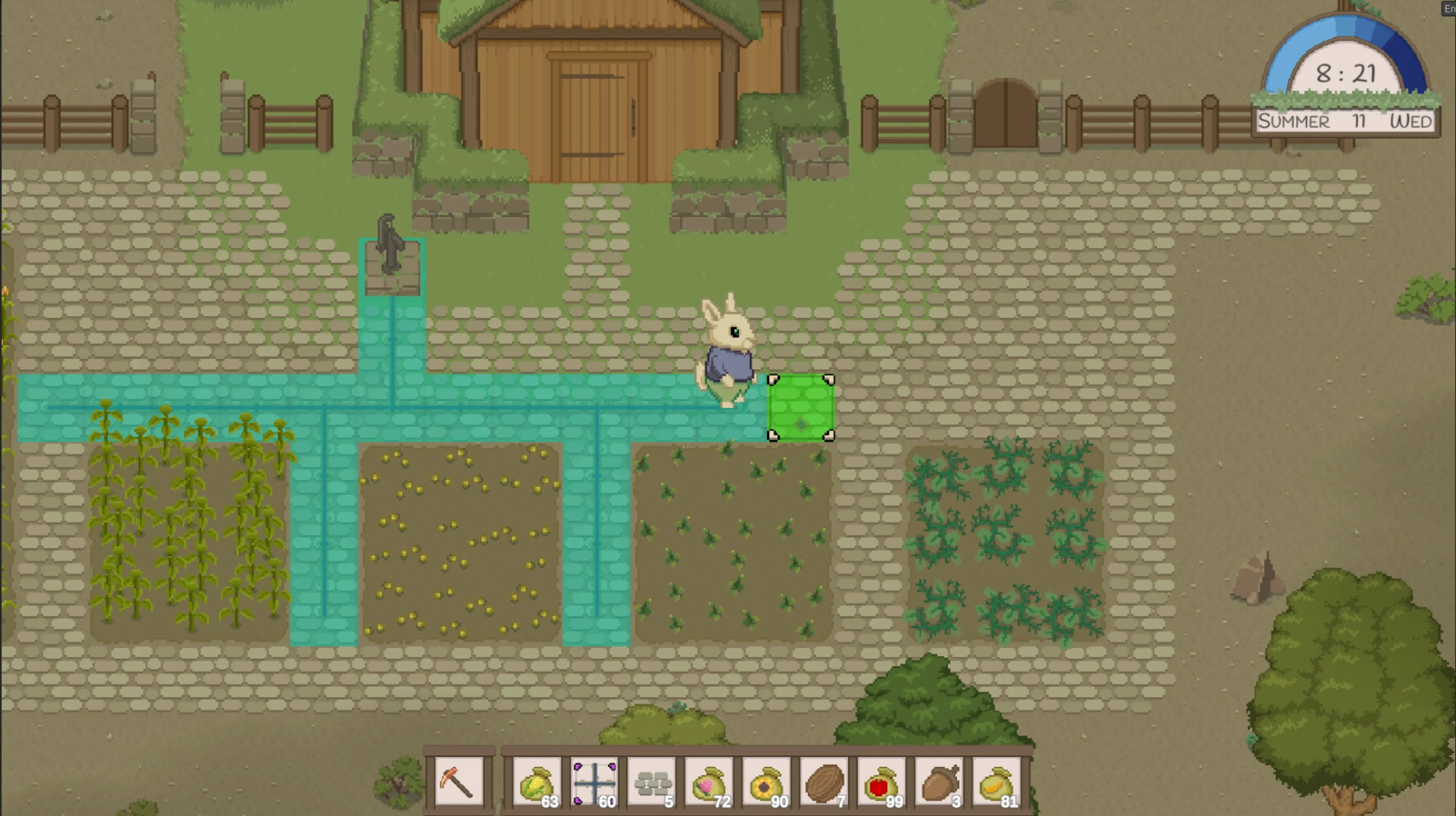Tap the highlighted green placement tile
1456x816 pixels.
click(x=800, y=408)
